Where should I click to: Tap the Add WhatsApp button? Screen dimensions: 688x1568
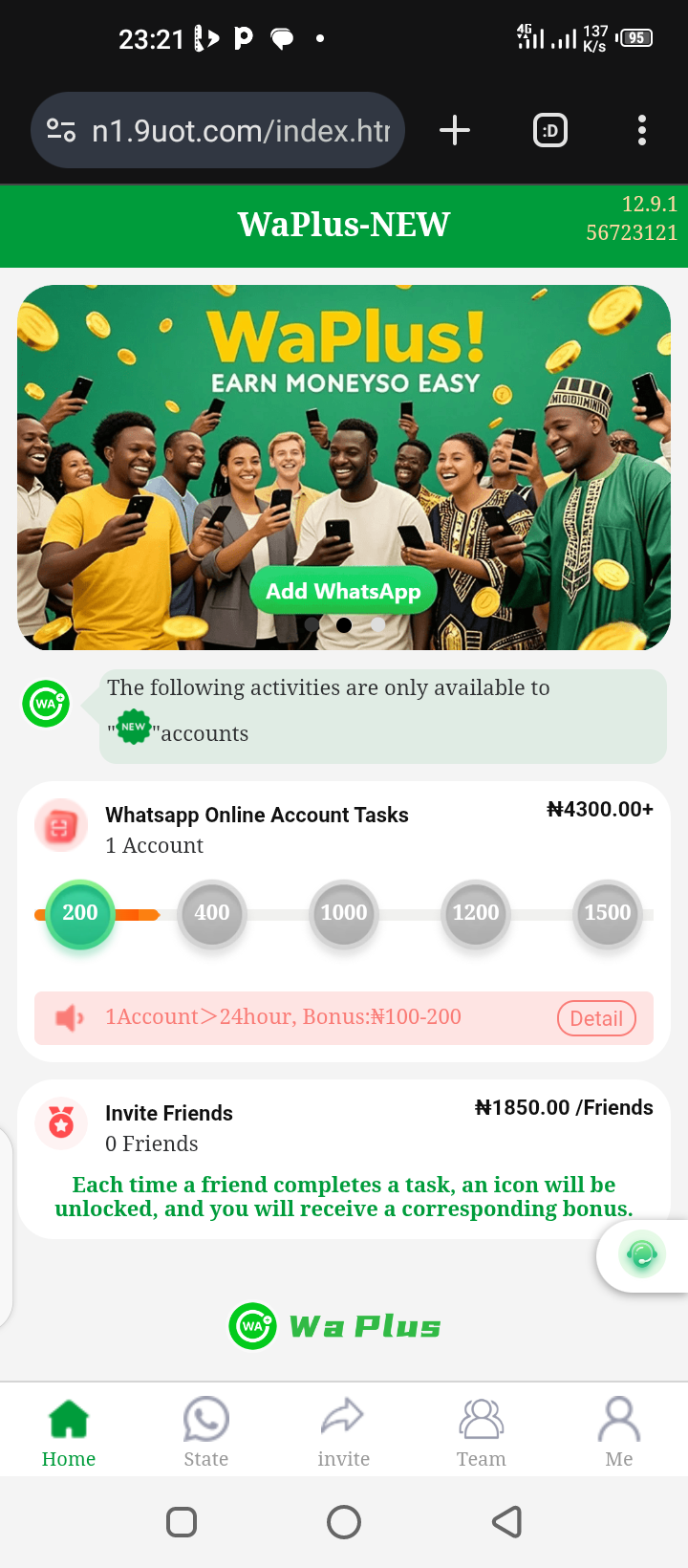click(343, 592)
